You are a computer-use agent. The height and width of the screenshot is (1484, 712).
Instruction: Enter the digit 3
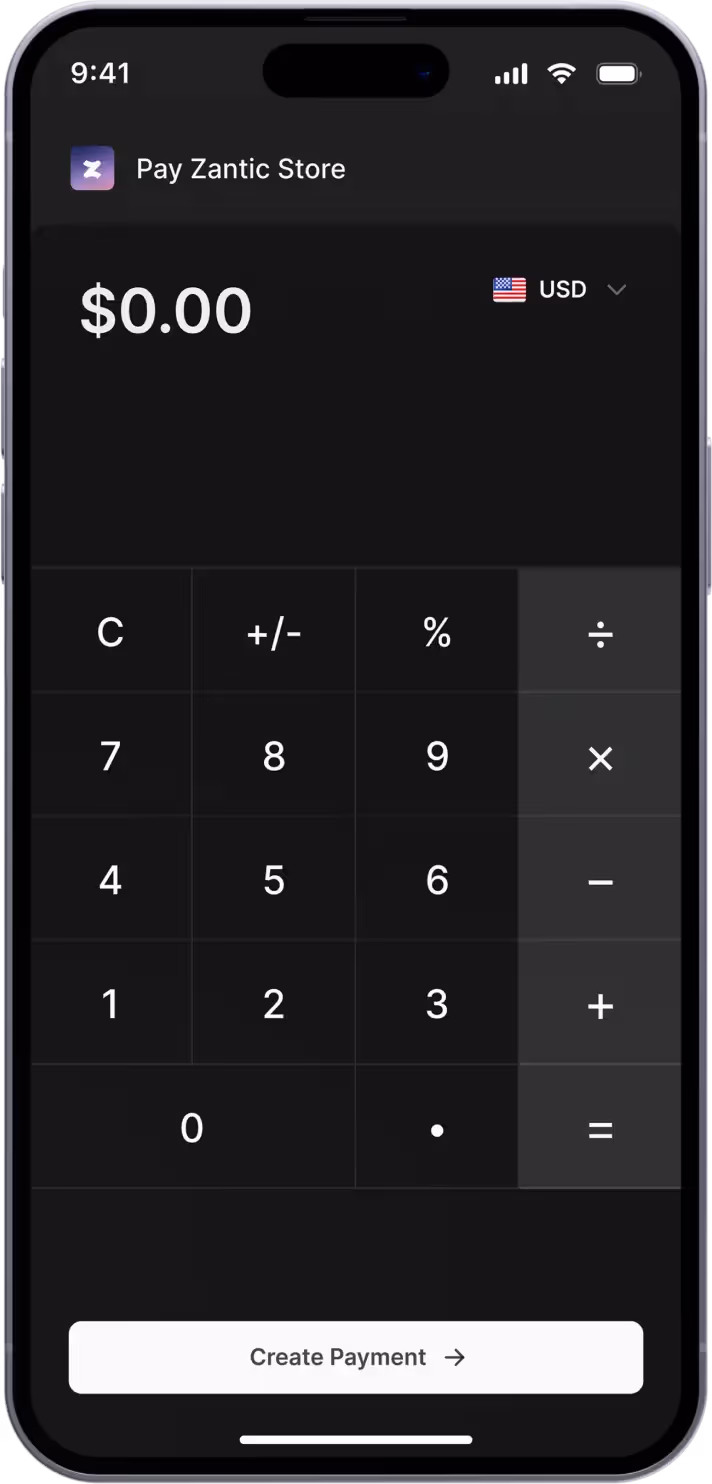[437, 1004]
